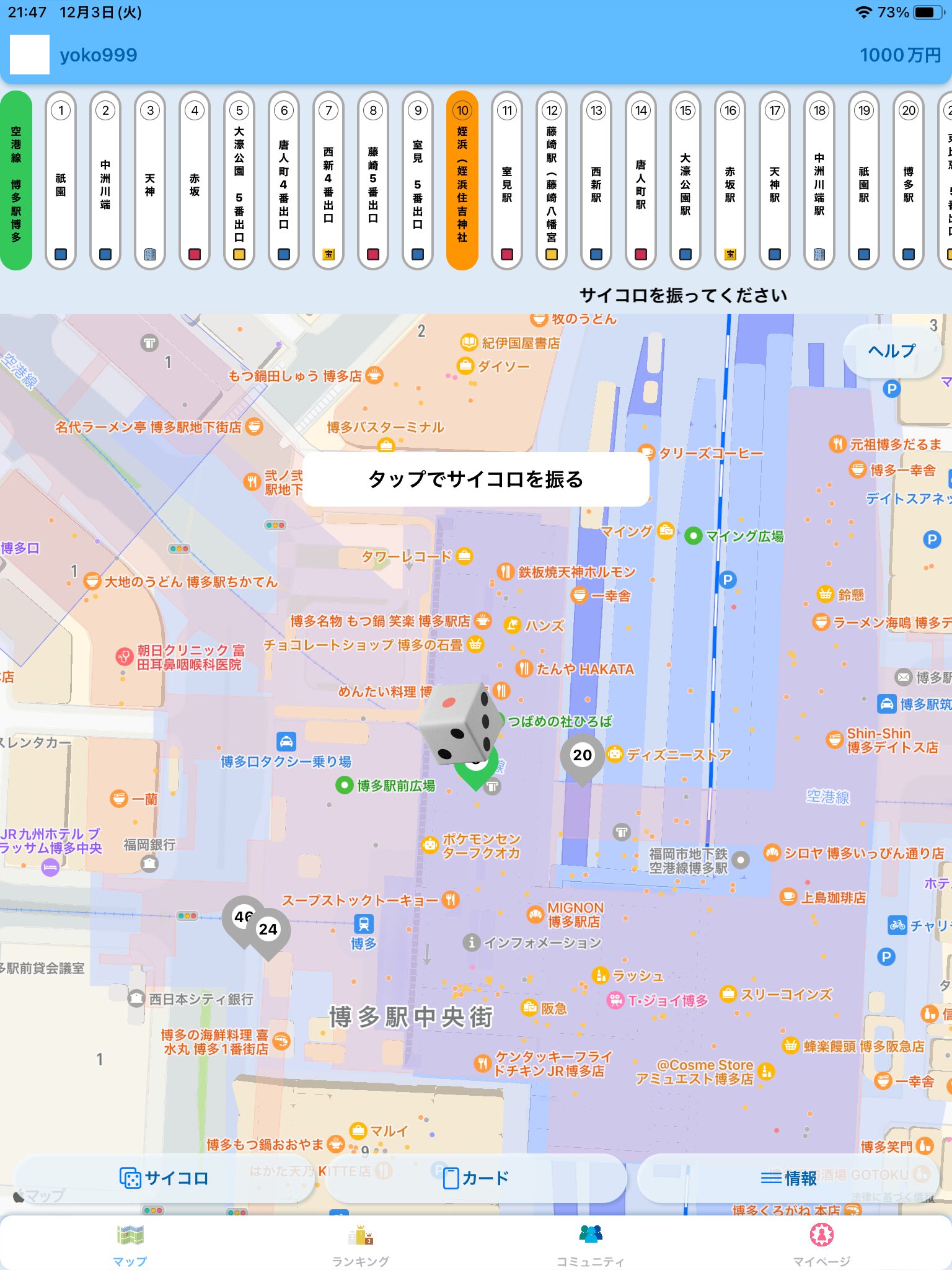Select station 1 祇園

pyautogui.click(x=61, y=180)
